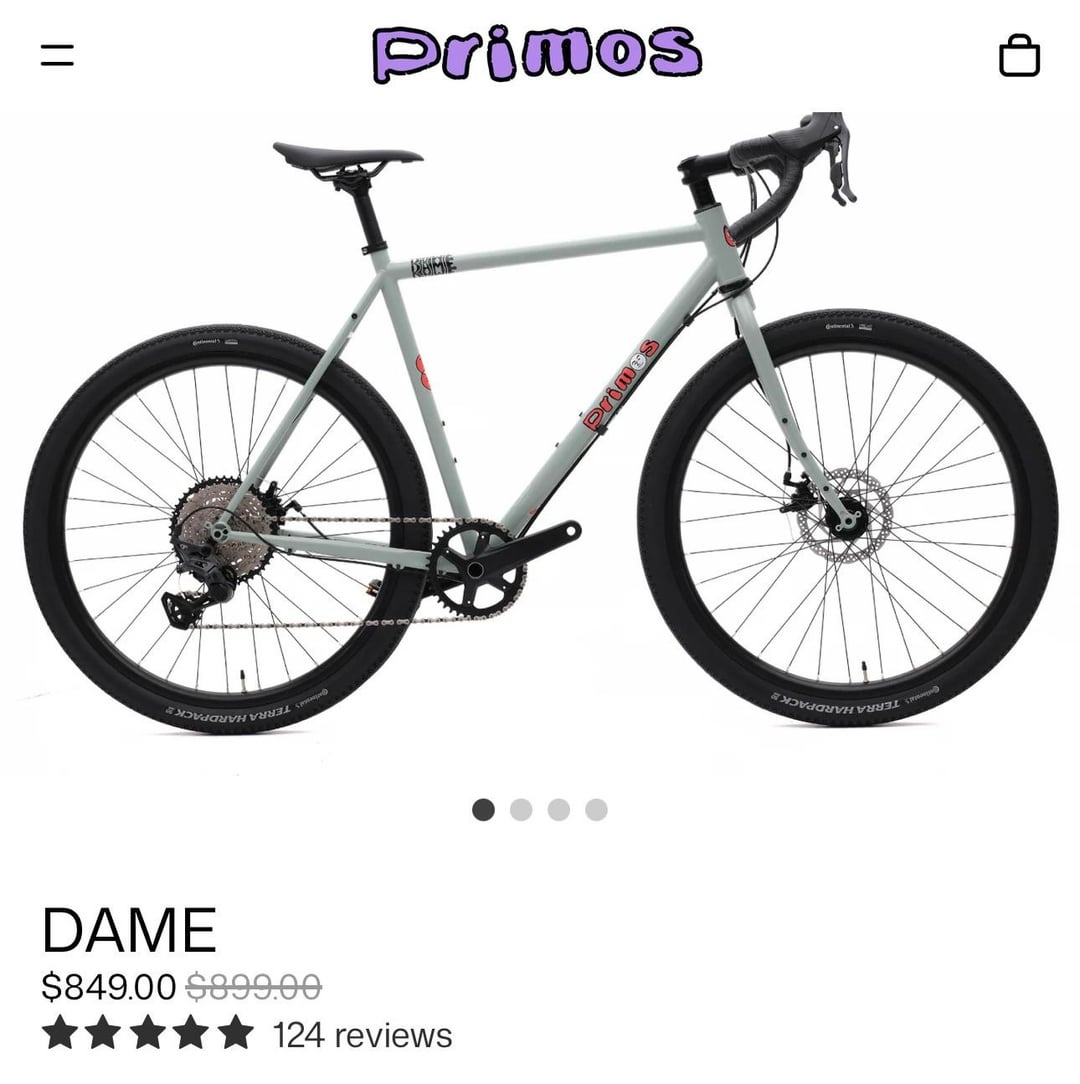Viewport: 1080px width, 1084px height.
Task: Jump to the fourth product image dot
Action: tap(597, 810)
